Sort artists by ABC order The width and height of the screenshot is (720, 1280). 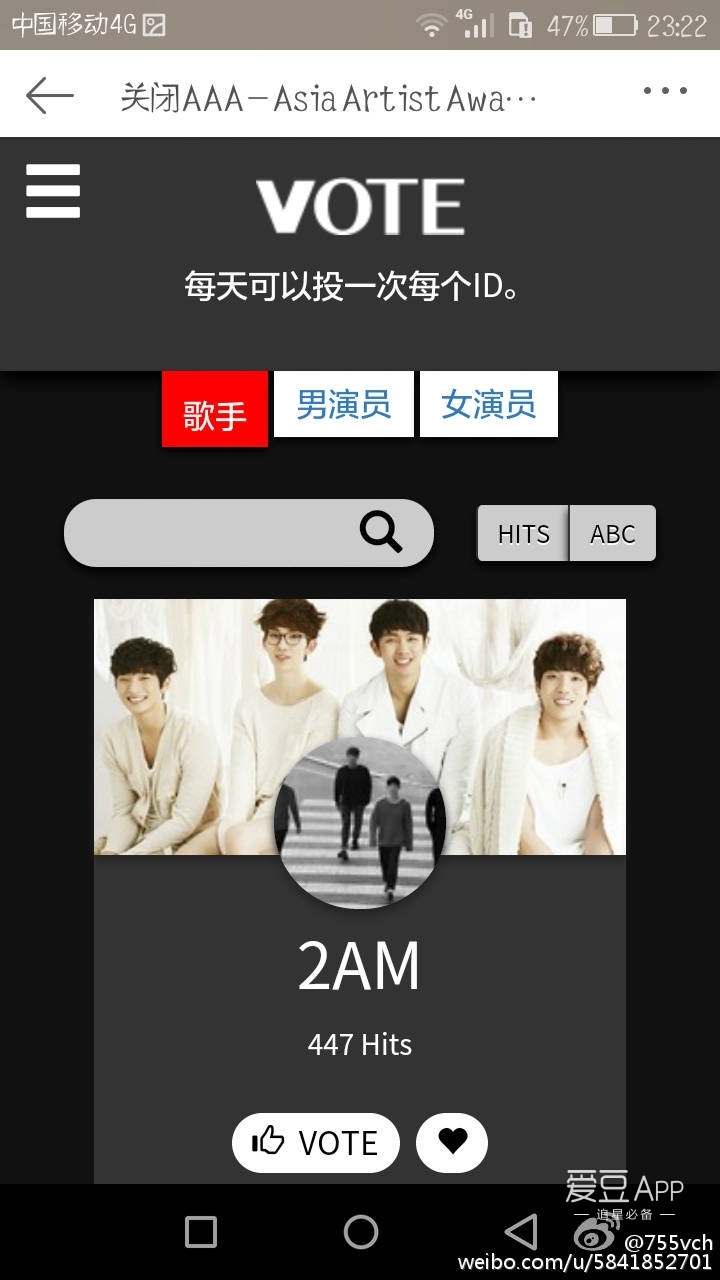[613, 533]
